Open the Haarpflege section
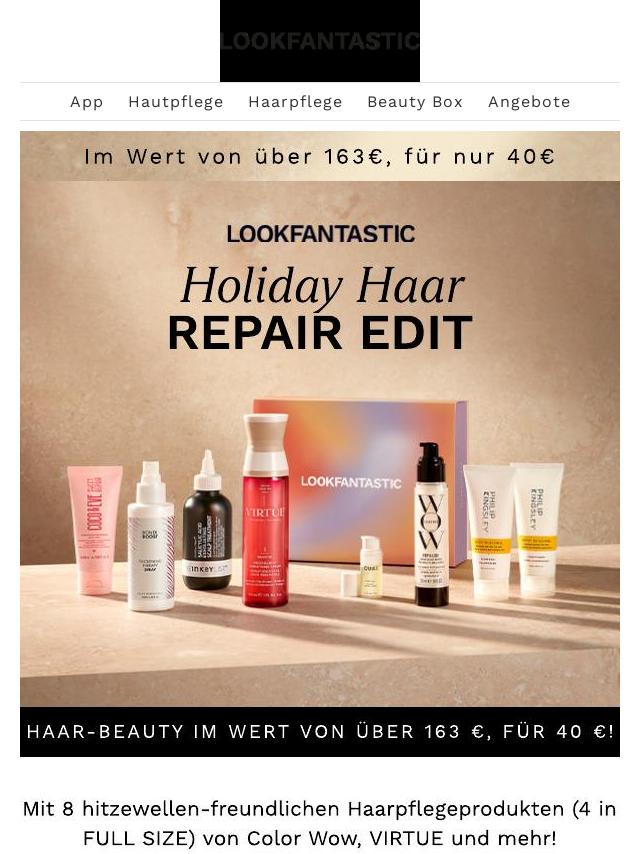The width and height of the screenshot is (640, 854). (295, 102)
